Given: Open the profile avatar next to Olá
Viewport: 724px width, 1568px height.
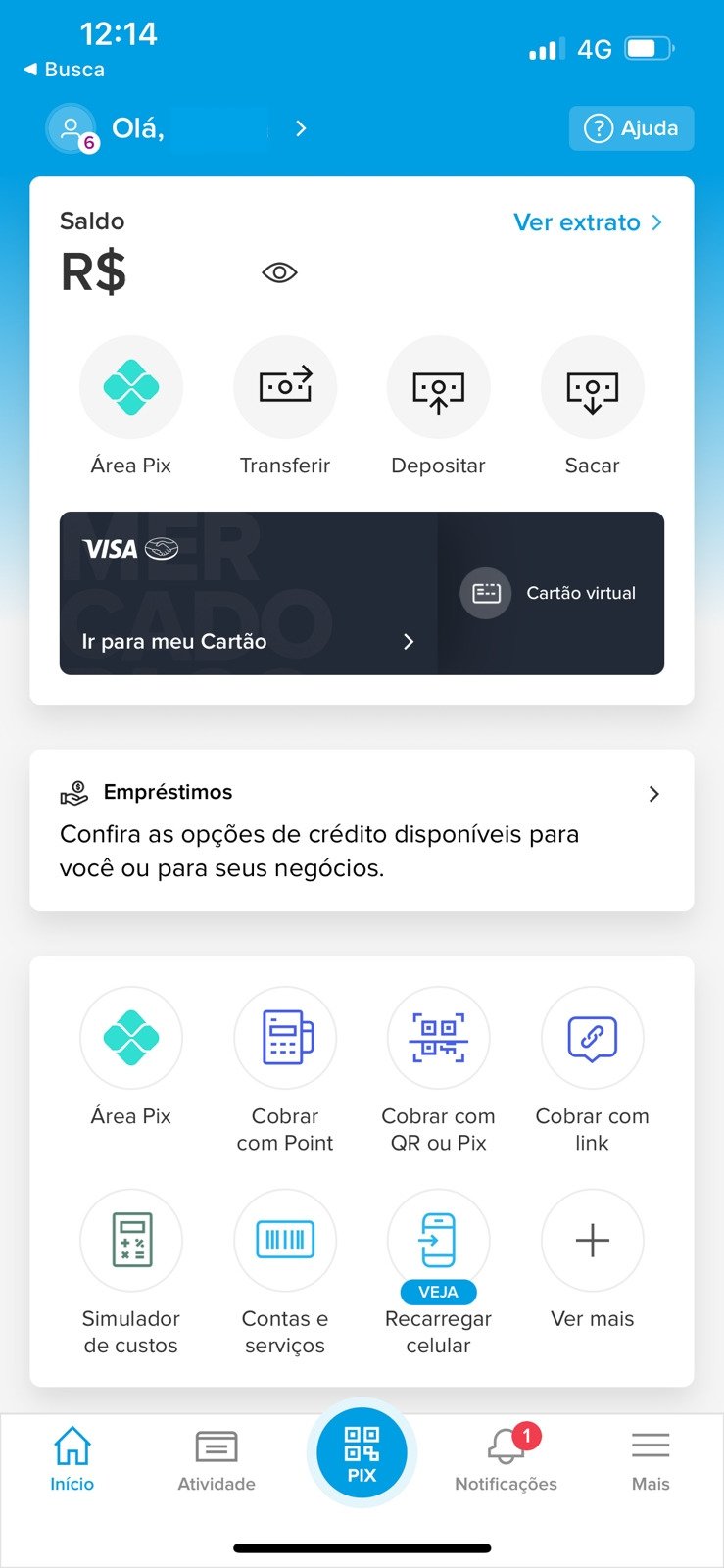Looking at the screenshot, I should click(71, 128).
